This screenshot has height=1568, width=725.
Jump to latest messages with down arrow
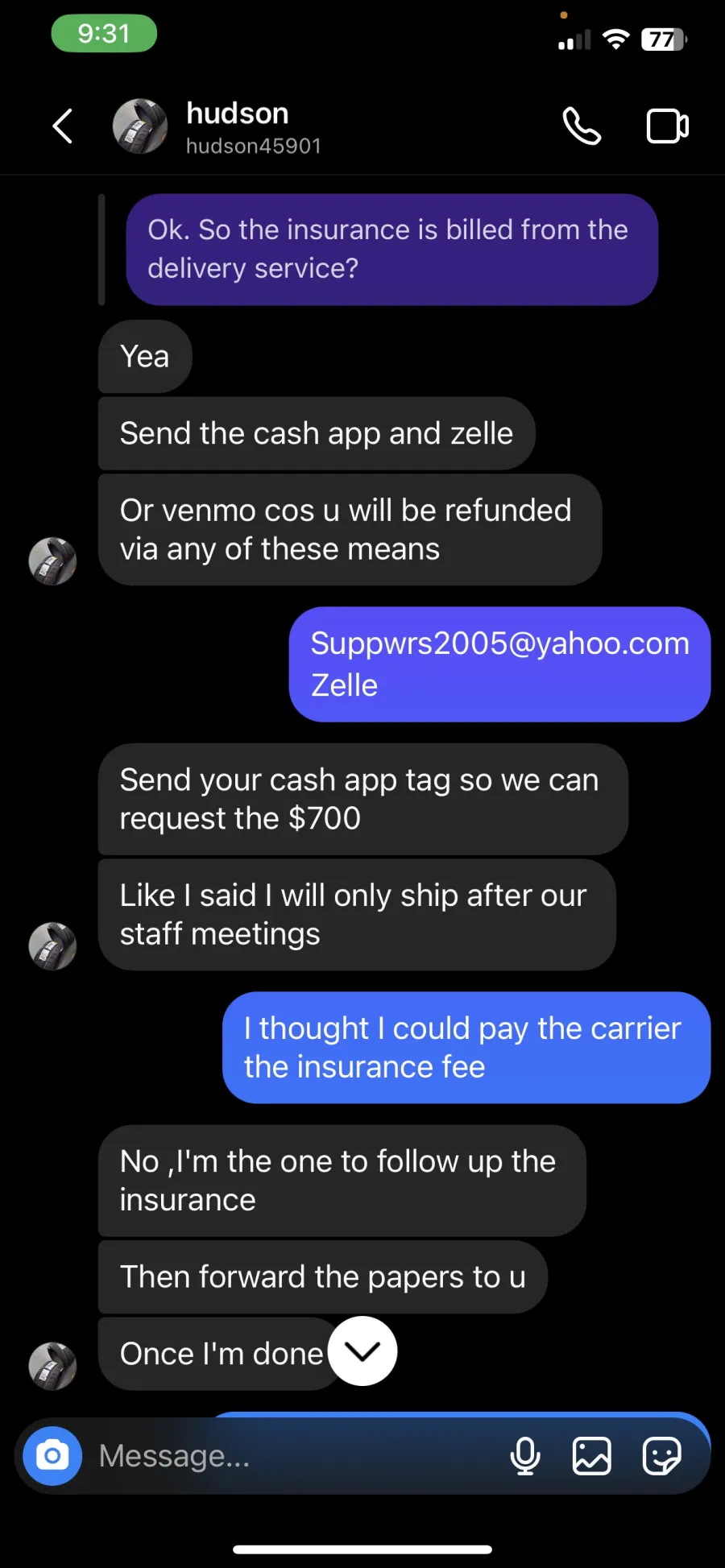tap(362, 1351)
